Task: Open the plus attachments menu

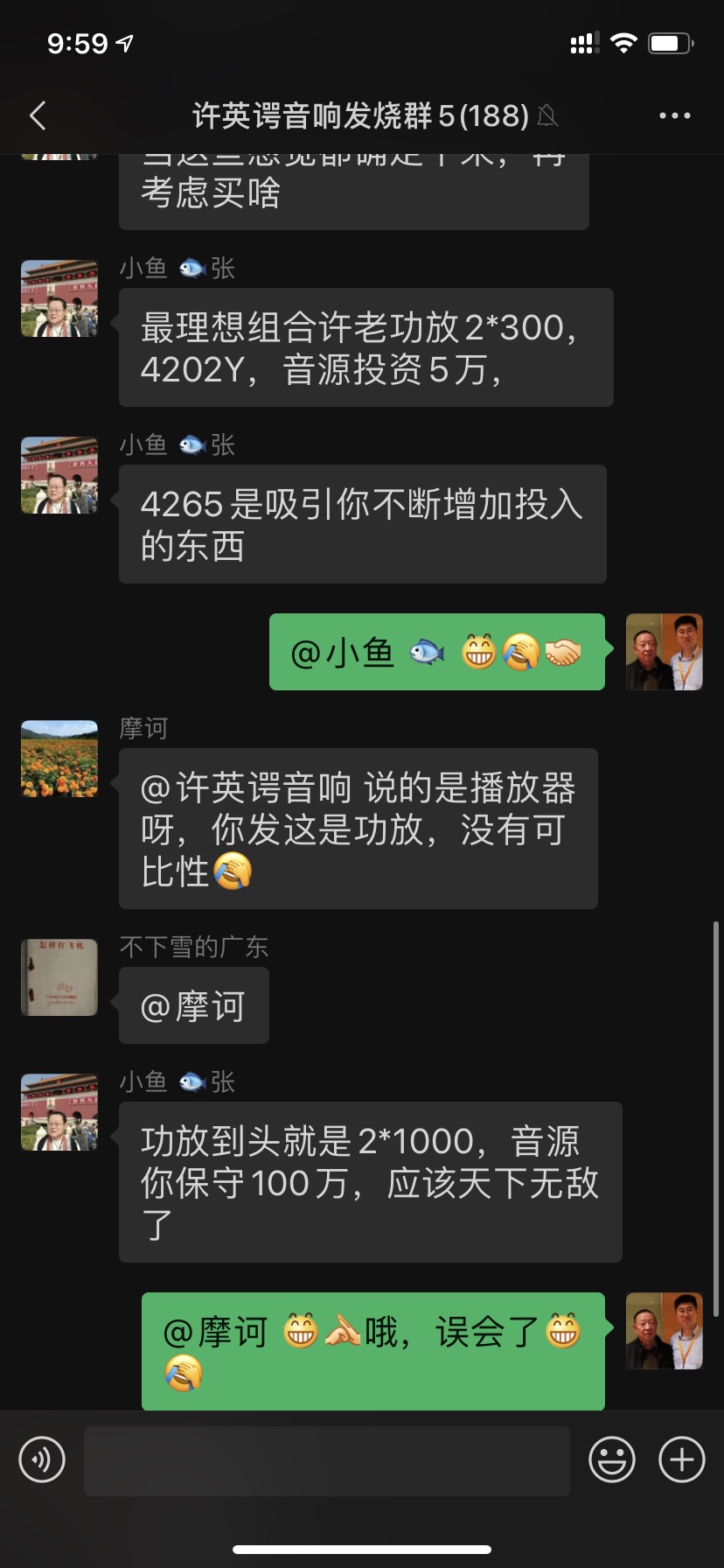Action: point(681,1459)
